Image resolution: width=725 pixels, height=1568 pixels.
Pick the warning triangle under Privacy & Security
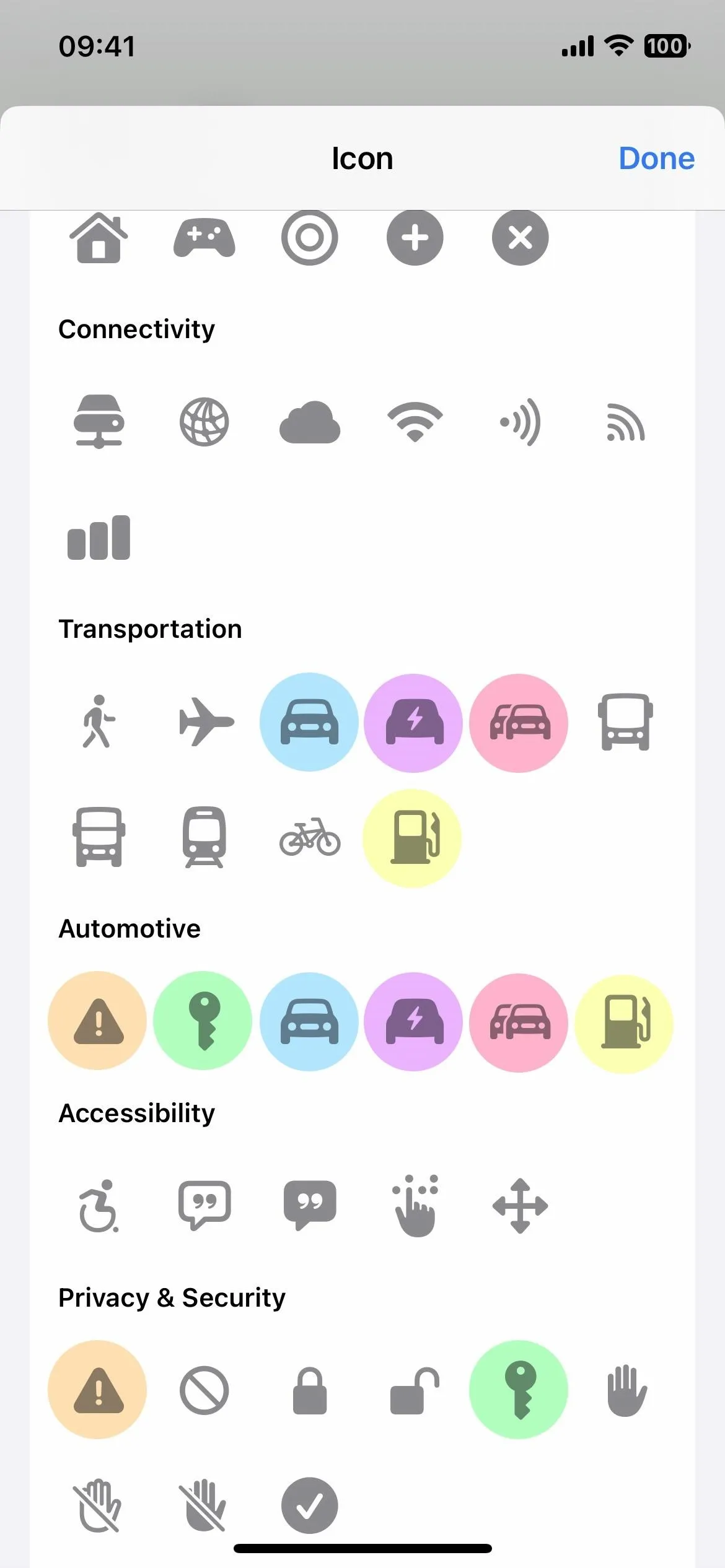click(x=97, y=1390)
